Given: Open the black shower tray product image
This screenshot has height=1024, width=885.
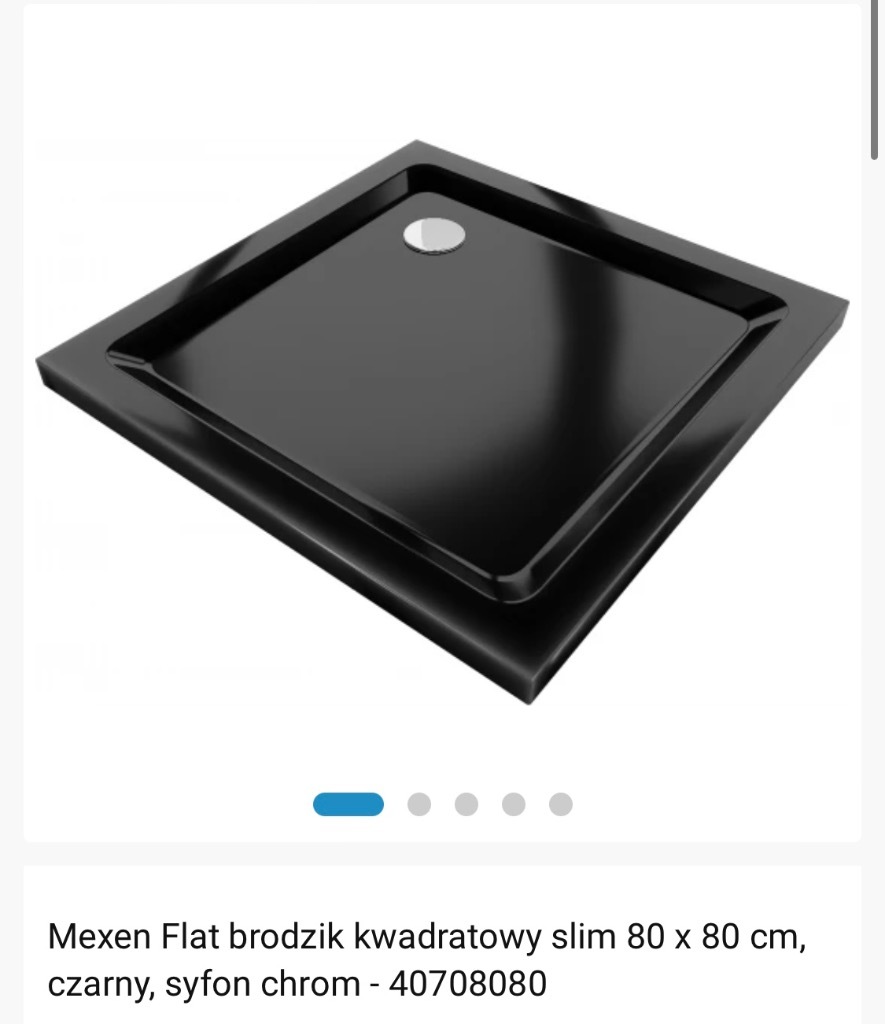Looking at the screenshot, I should click(442, 420).
